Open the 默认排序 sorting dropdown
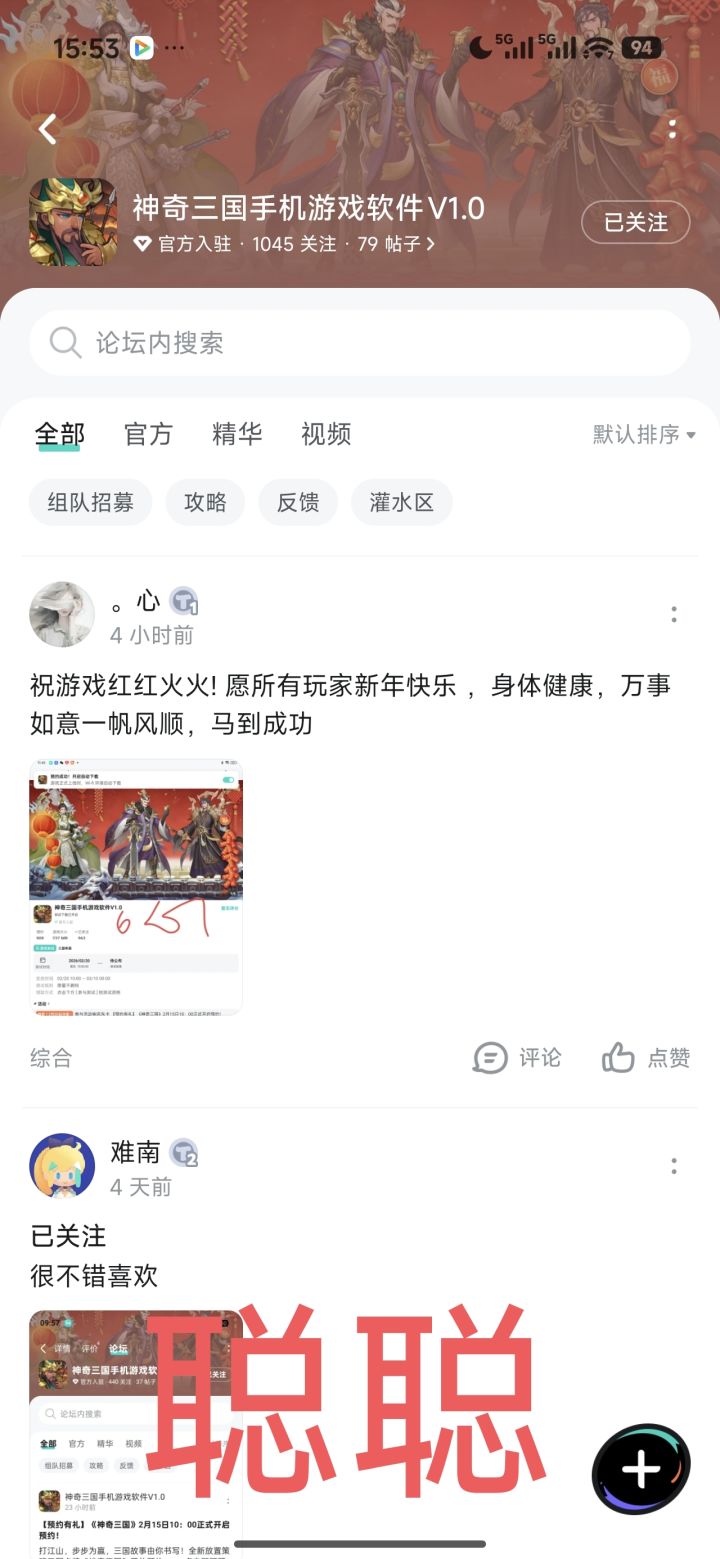This screenshot has height=1559, width=720. tap(641, 434)
